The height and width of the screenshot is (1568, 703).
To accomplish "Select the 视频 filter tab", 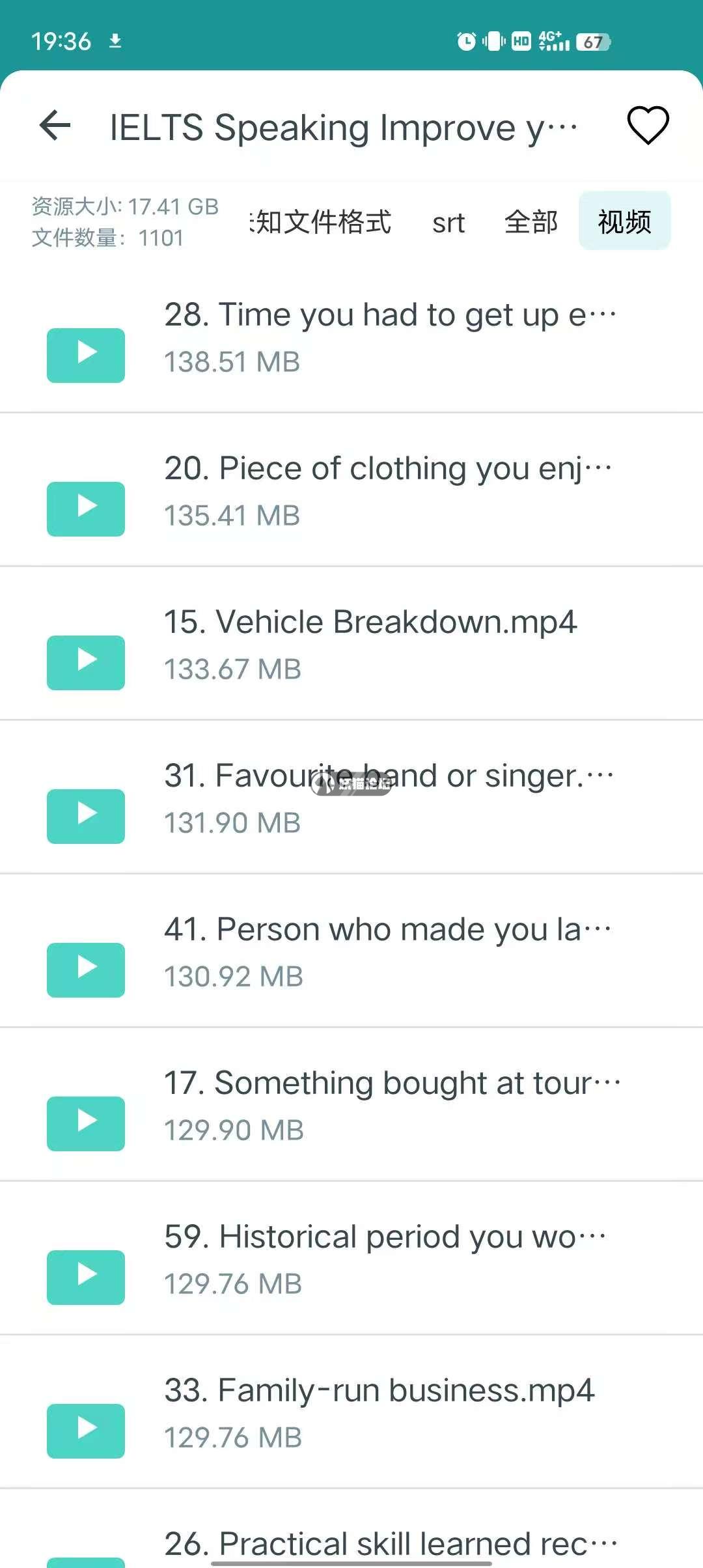I will (x=624, y=221).
